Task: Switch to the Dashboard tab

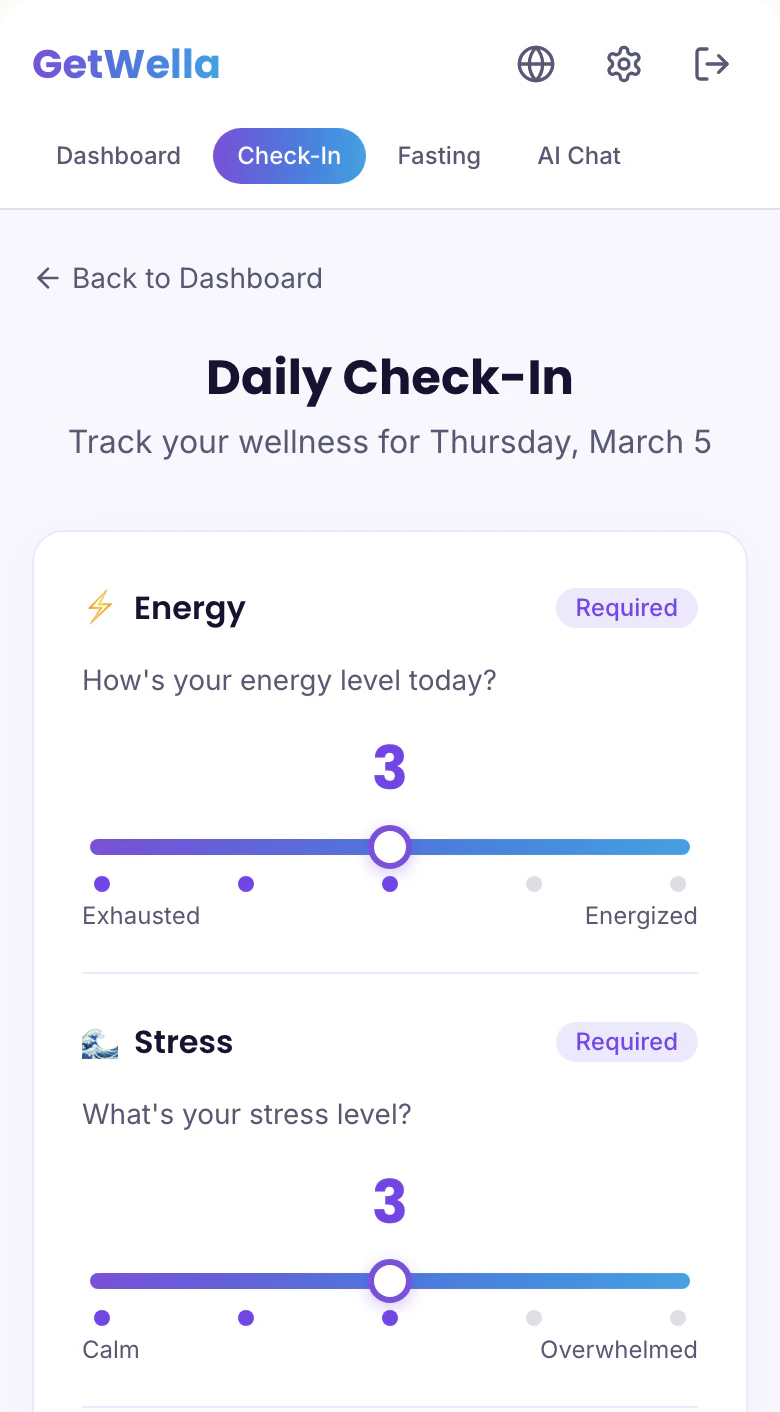Action: coord(118,156)
